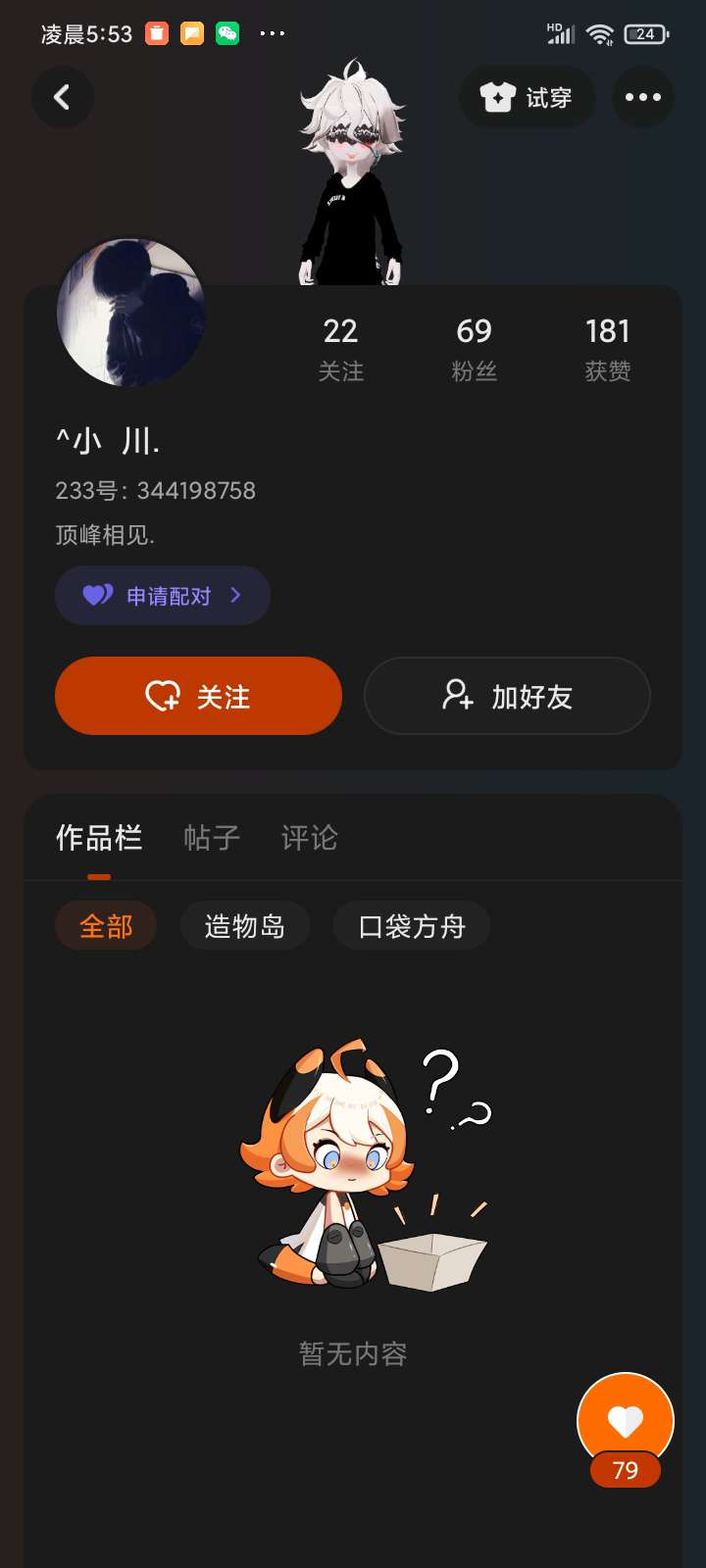Tap 加好友 to add as friend

click(x=507, y=696)
